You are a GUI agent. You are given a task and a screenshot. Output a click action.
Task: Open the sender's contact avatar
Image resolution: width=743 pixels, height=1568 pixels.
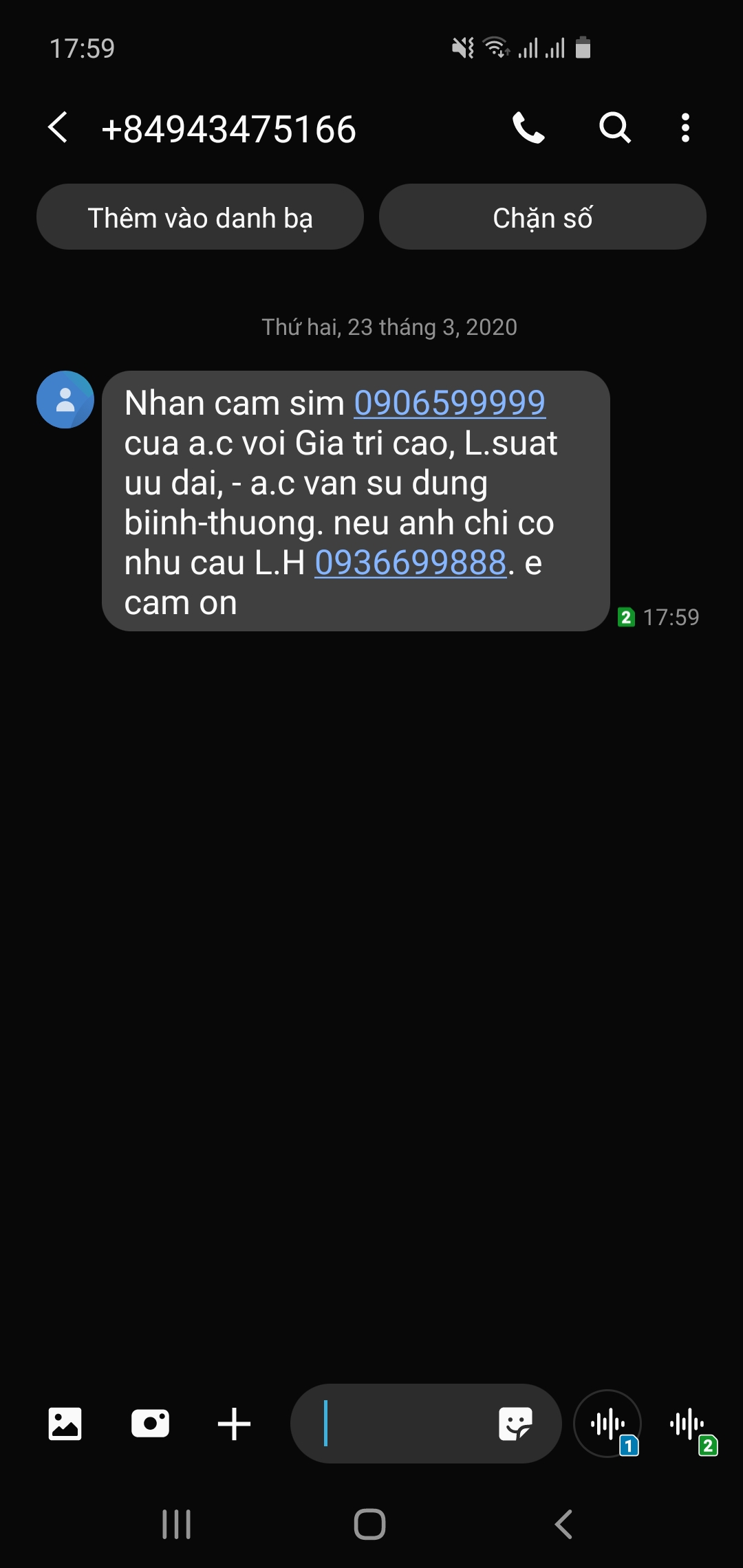coord(65,400)
